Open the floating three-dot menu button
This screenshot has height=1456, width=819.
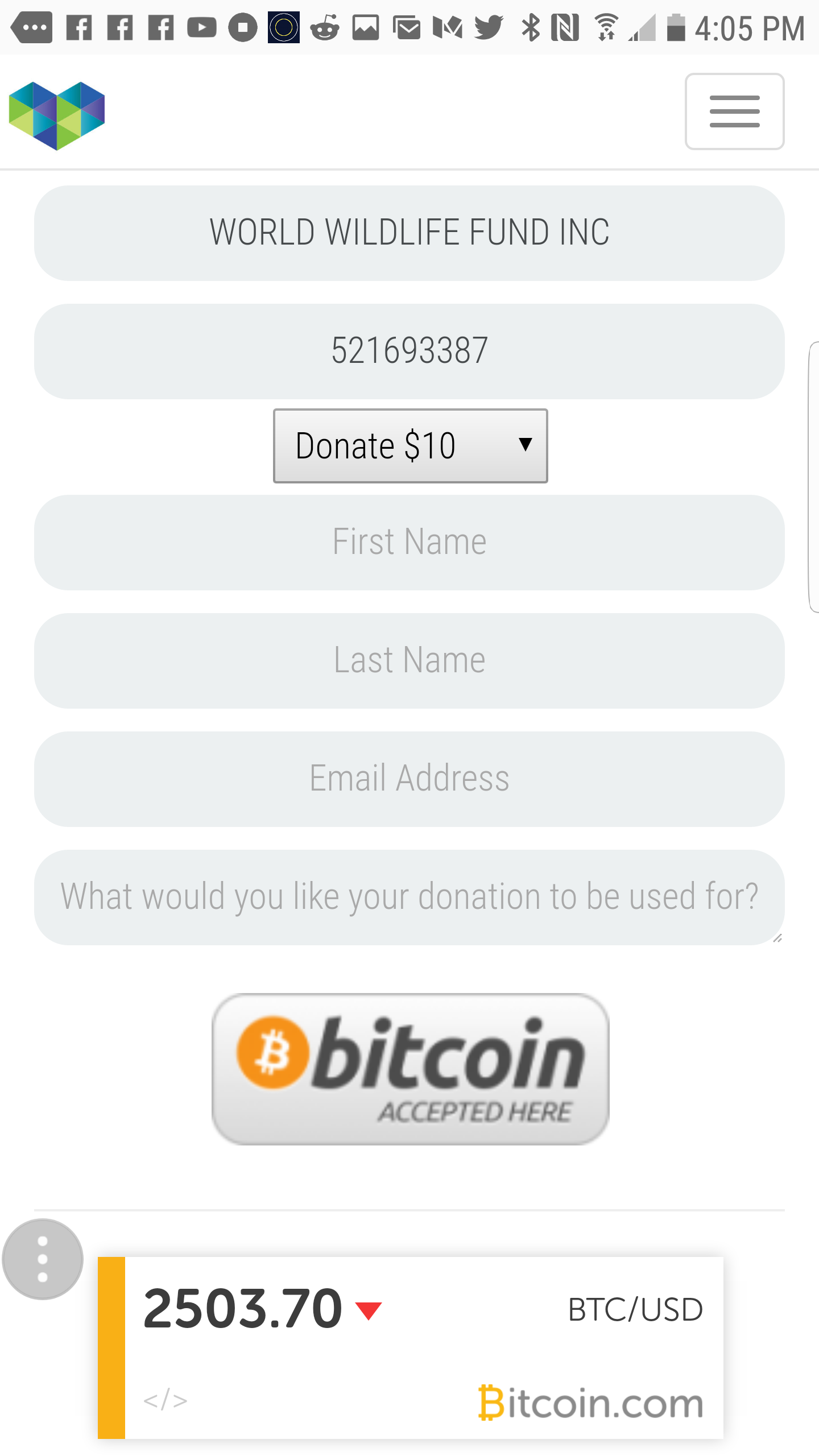tap(43, 1259)
